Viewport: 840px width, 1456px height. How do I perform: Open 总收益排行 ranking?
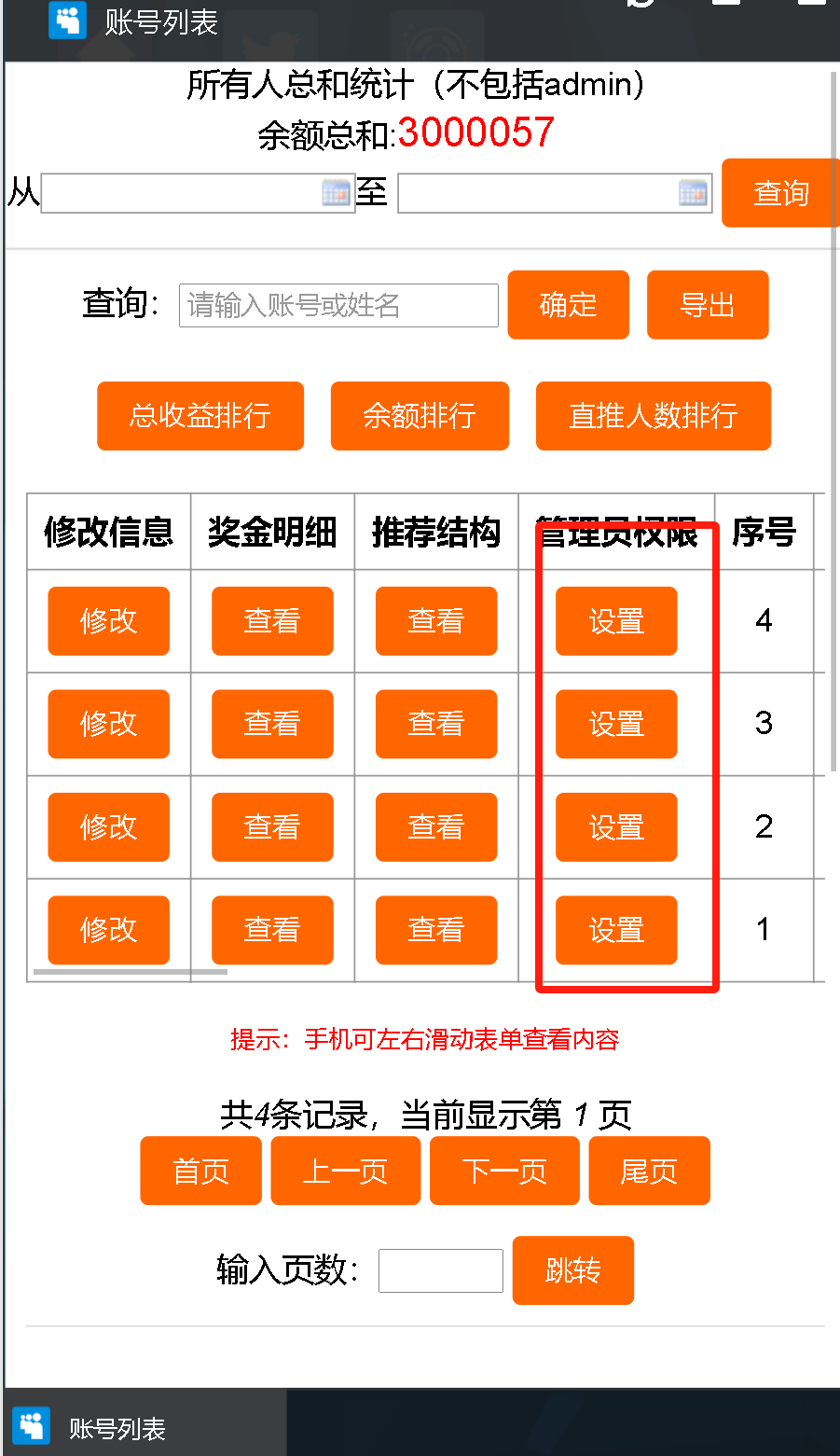point(200,416)
